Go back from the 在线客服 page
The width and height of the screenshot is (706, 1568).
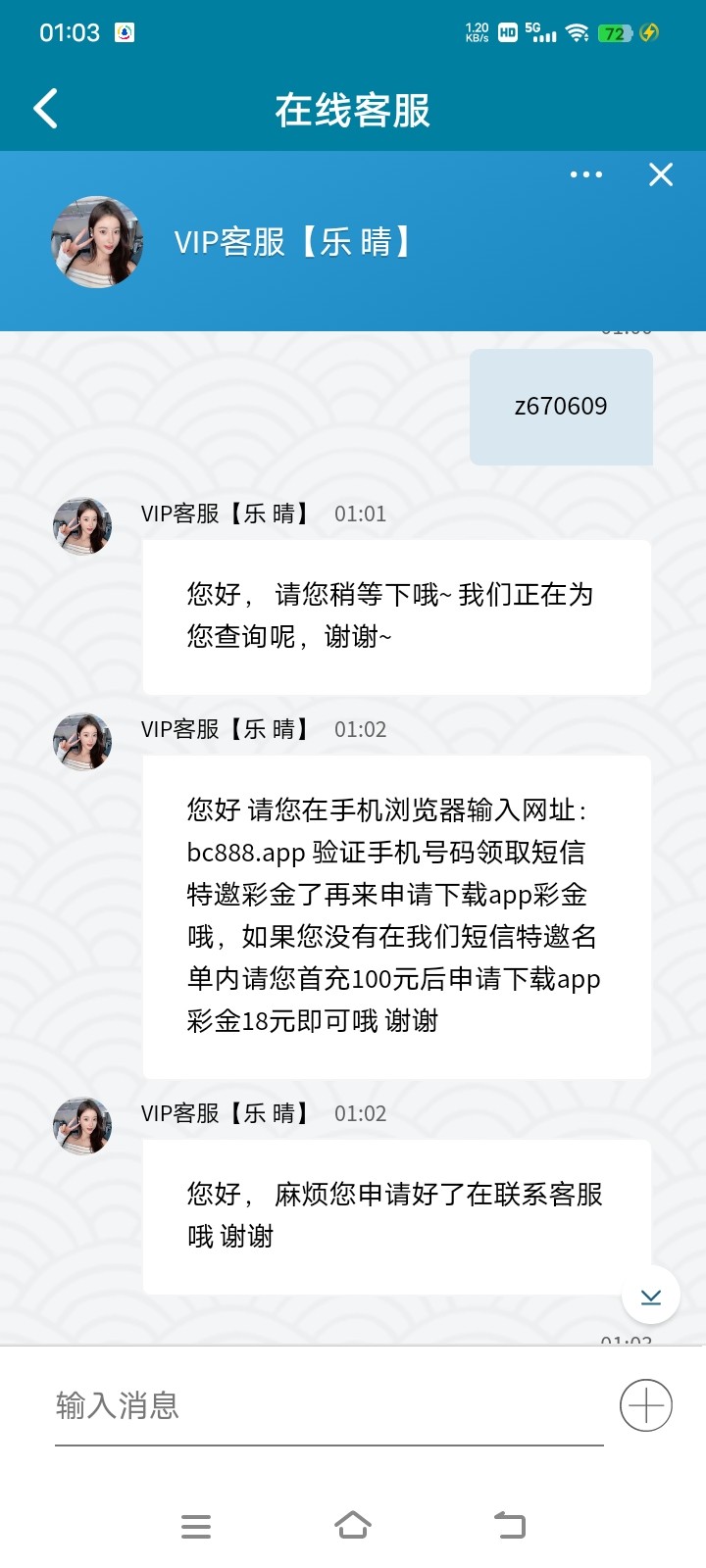(46, 109)
